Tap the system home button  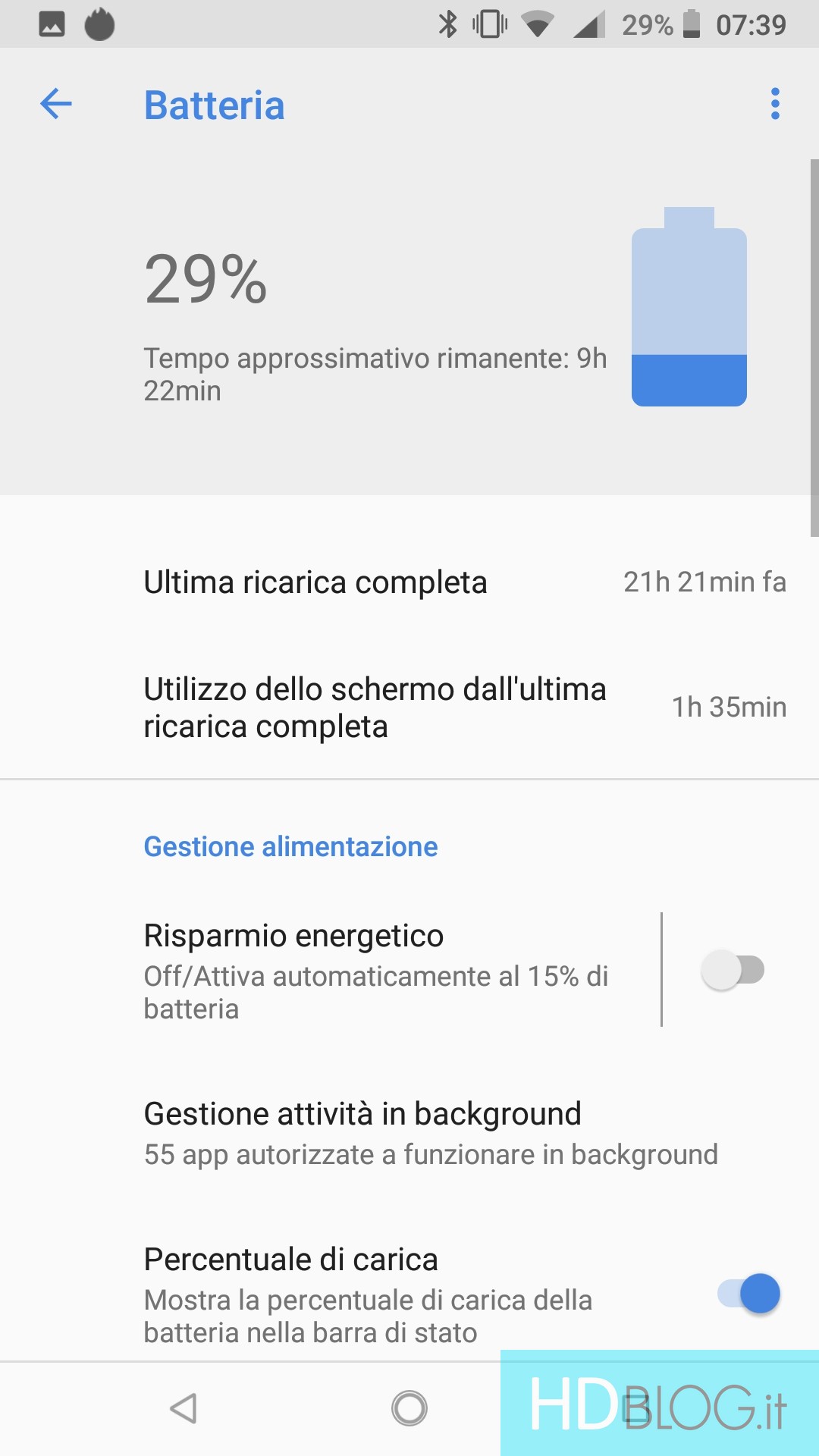tap(409, 1409)
